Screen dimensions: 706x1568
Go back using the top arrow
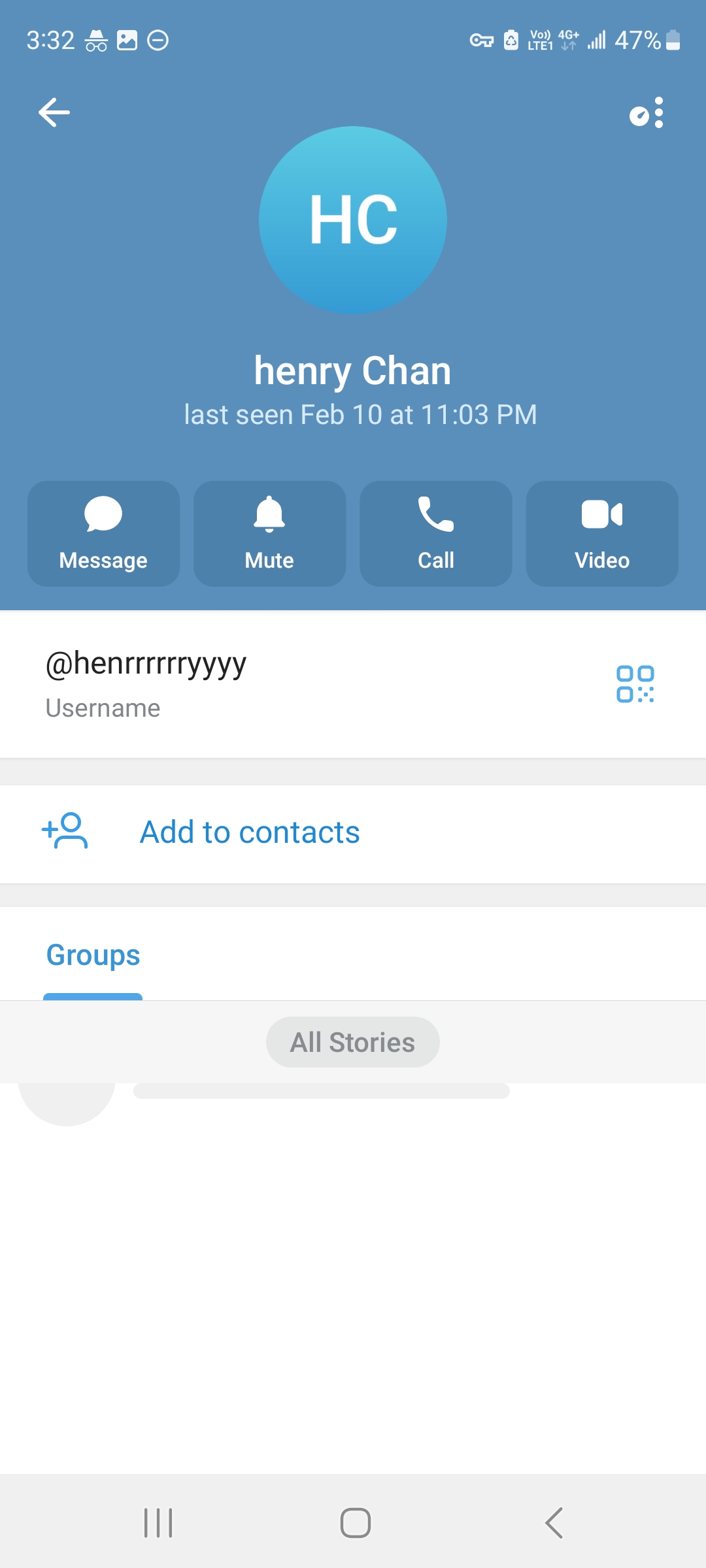(54, 112)
